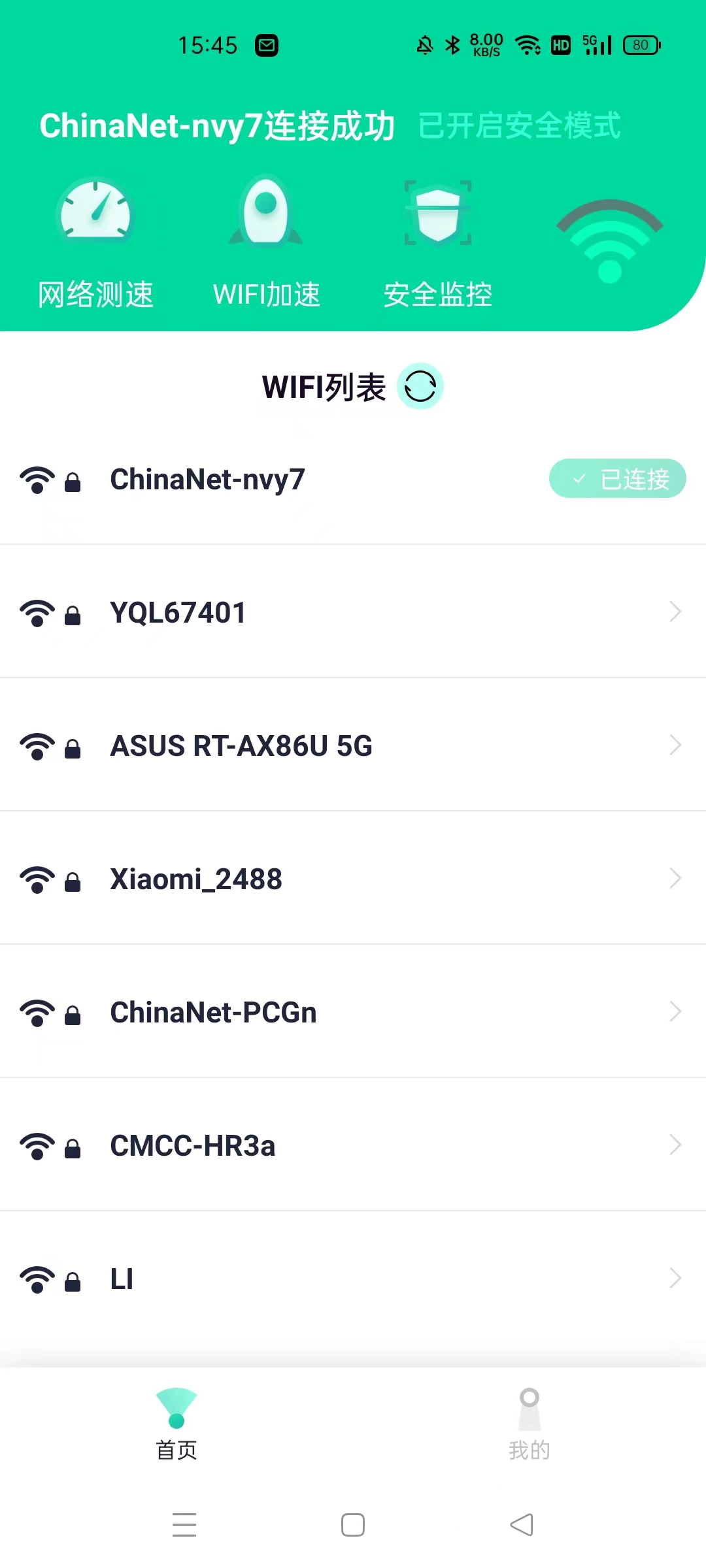Viewport: 706px width, 1568px height.
Task: Open the ASUS RT-AX86U 5G chevron
Action: point(676,745)
